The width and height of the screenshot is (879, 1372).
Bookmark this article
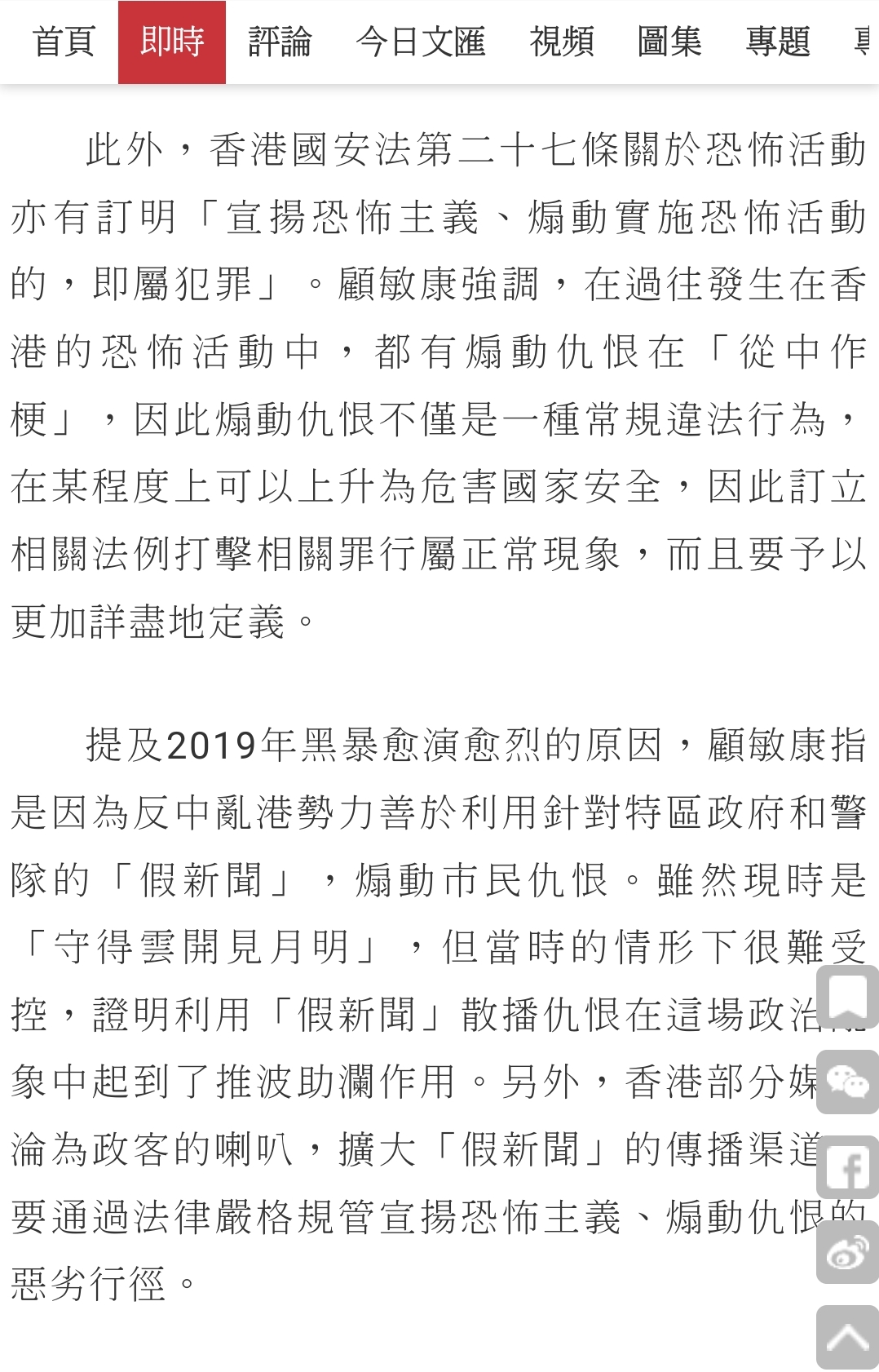tap(847, 997)
